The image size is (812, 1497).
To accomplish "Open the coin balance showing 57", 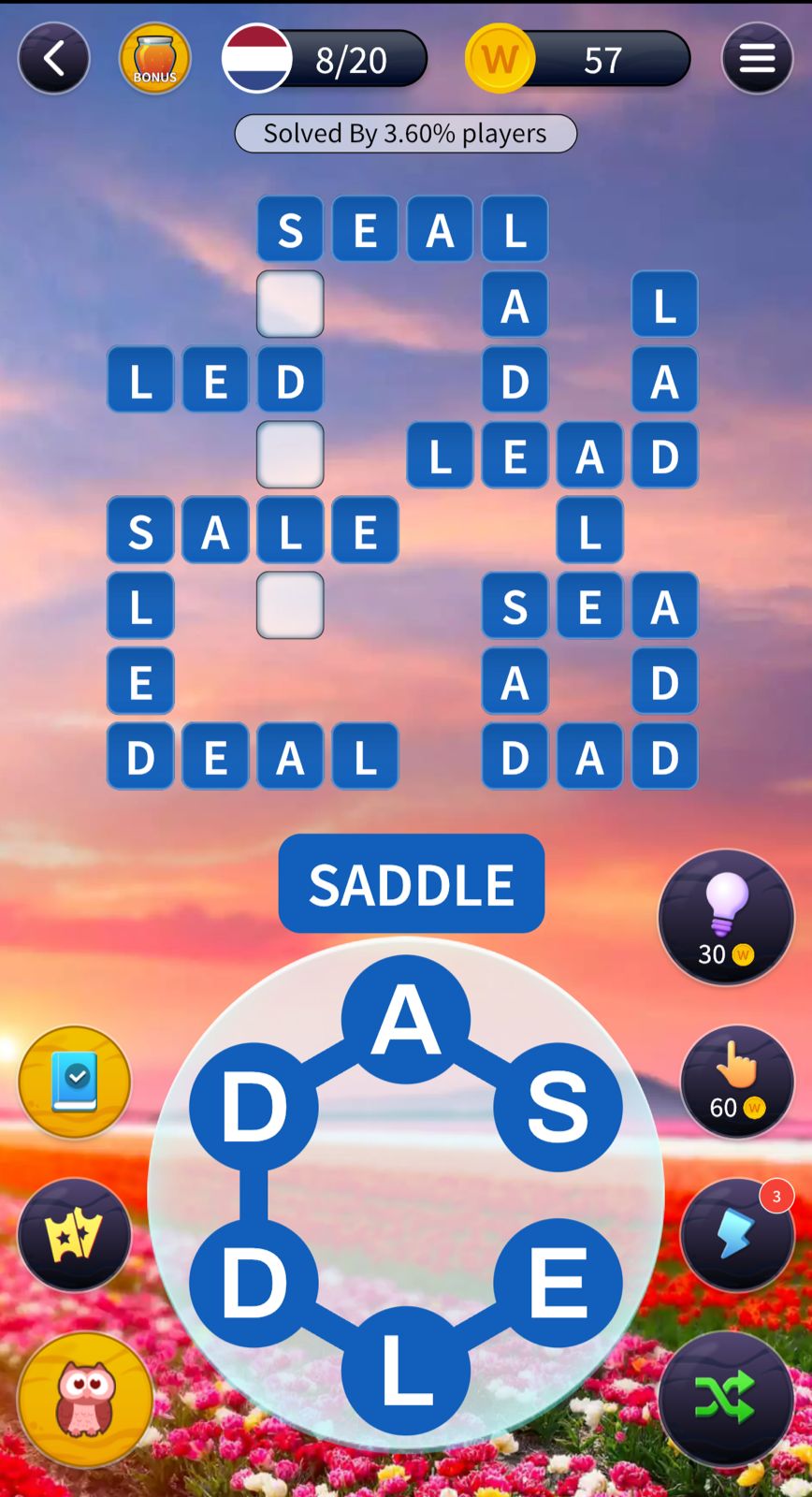I will (x=578, y=59).
